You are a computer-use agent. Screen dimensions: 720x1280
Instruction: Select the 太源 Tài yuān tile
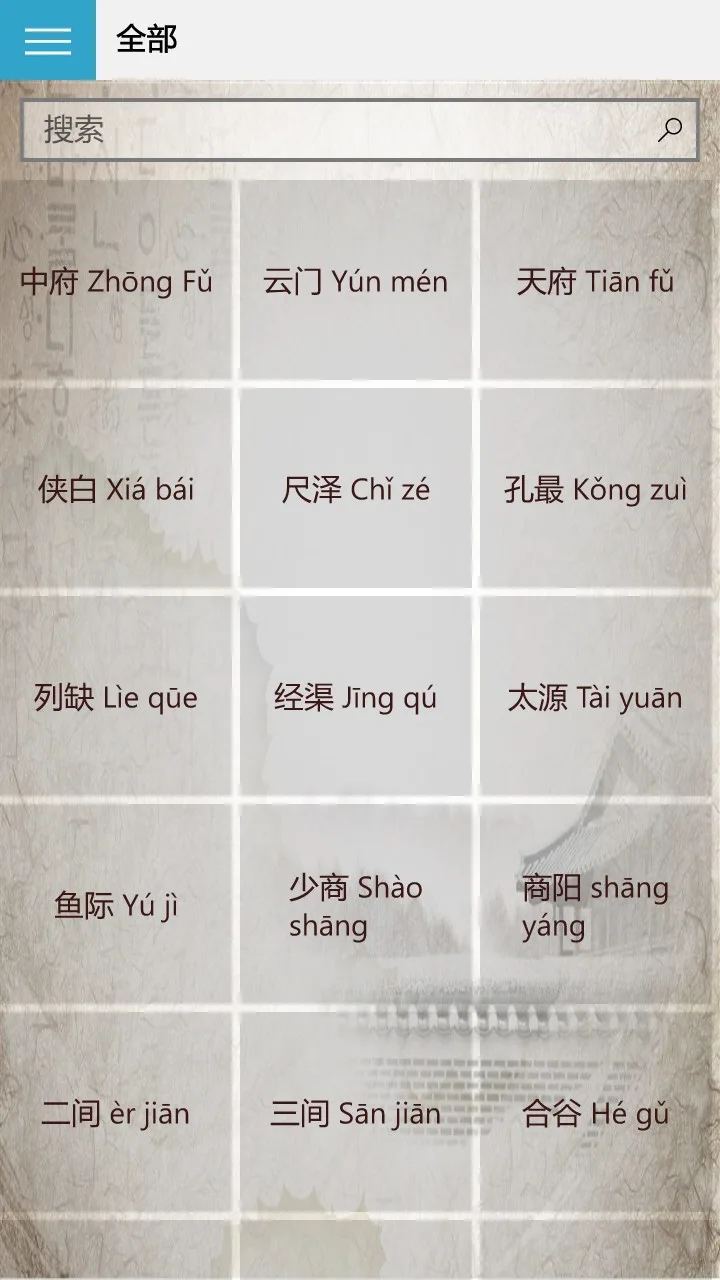coord(596,697)
